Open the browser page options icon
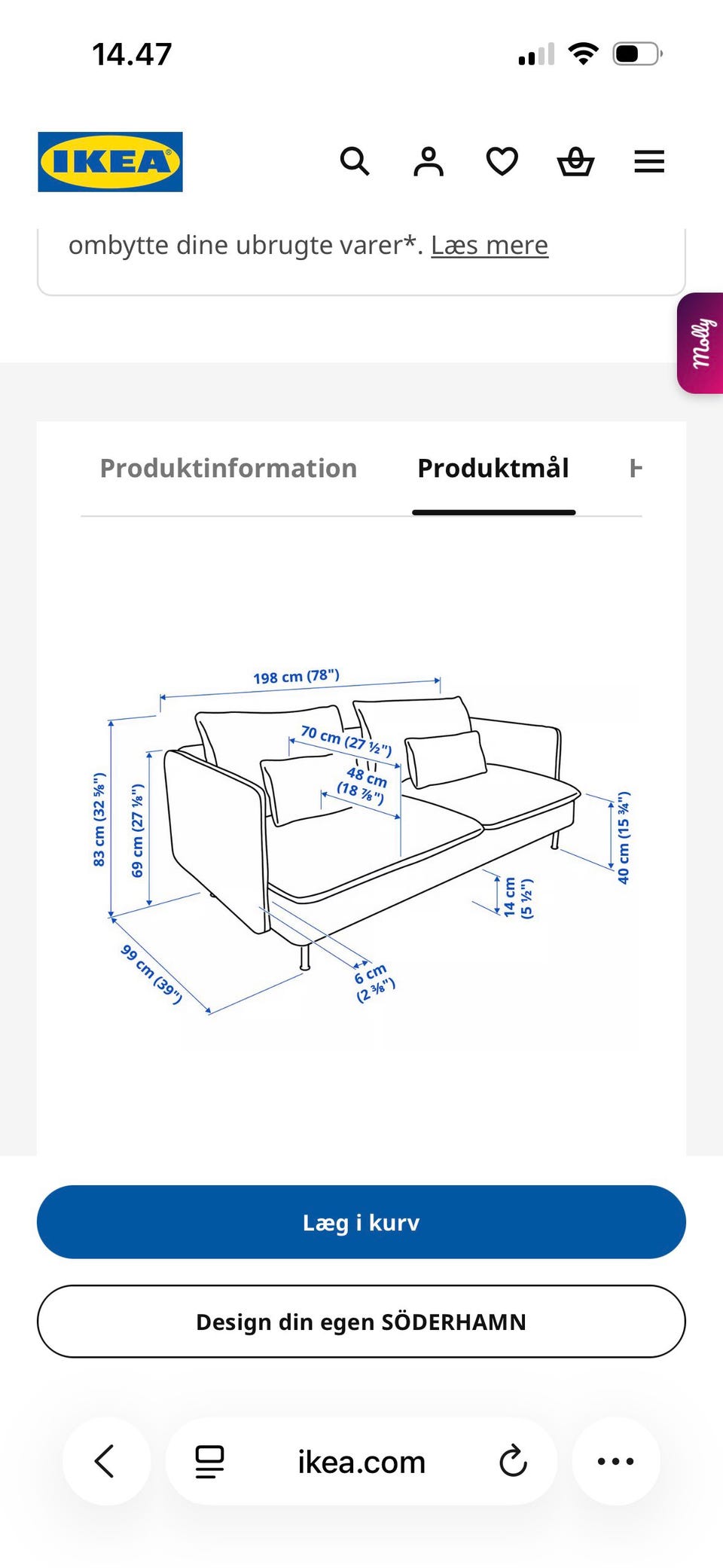The width and height of the screenshot is (723, 1568). click(x=209, y=1461)
